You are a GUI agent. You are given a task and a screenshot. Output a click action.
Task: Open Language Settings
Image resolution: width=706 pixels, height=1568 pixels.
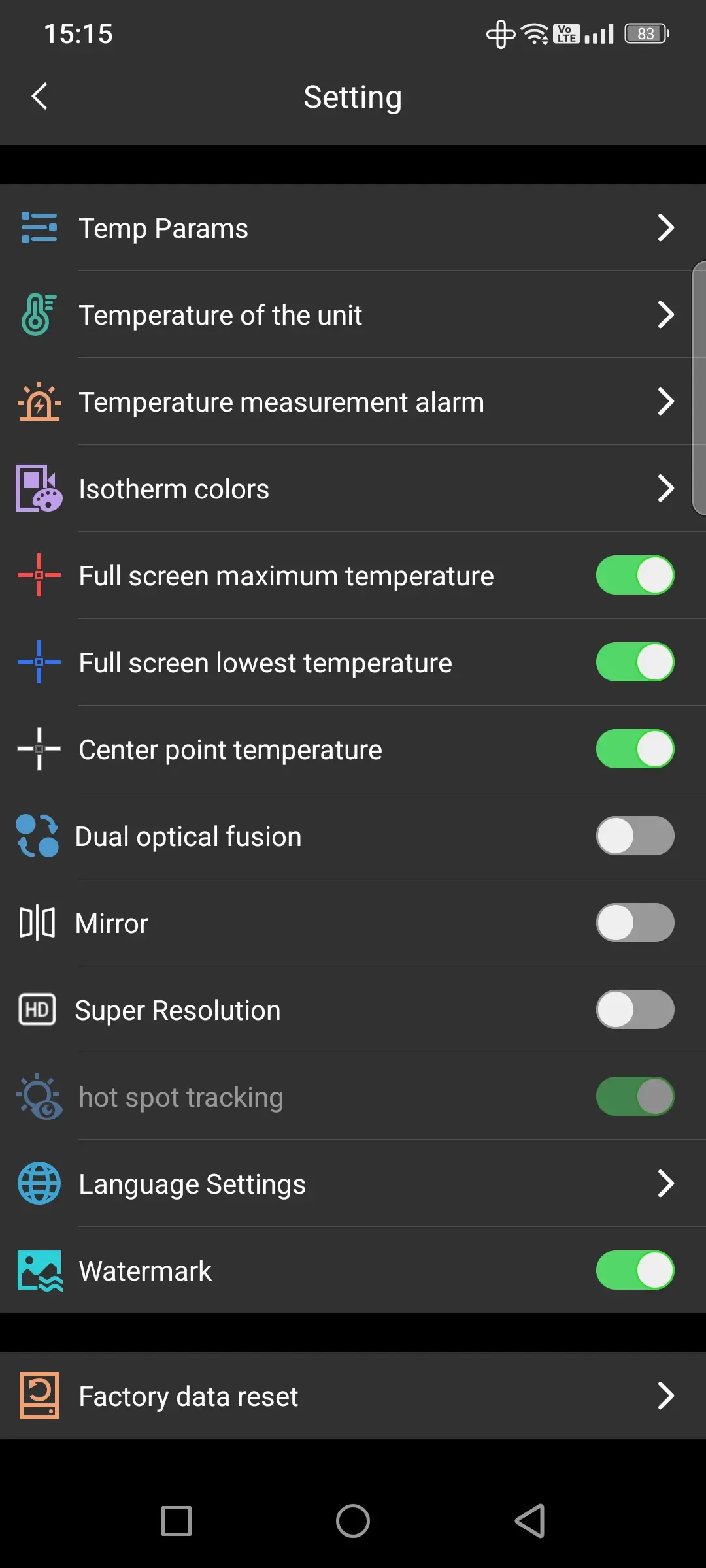(353, 1184)
